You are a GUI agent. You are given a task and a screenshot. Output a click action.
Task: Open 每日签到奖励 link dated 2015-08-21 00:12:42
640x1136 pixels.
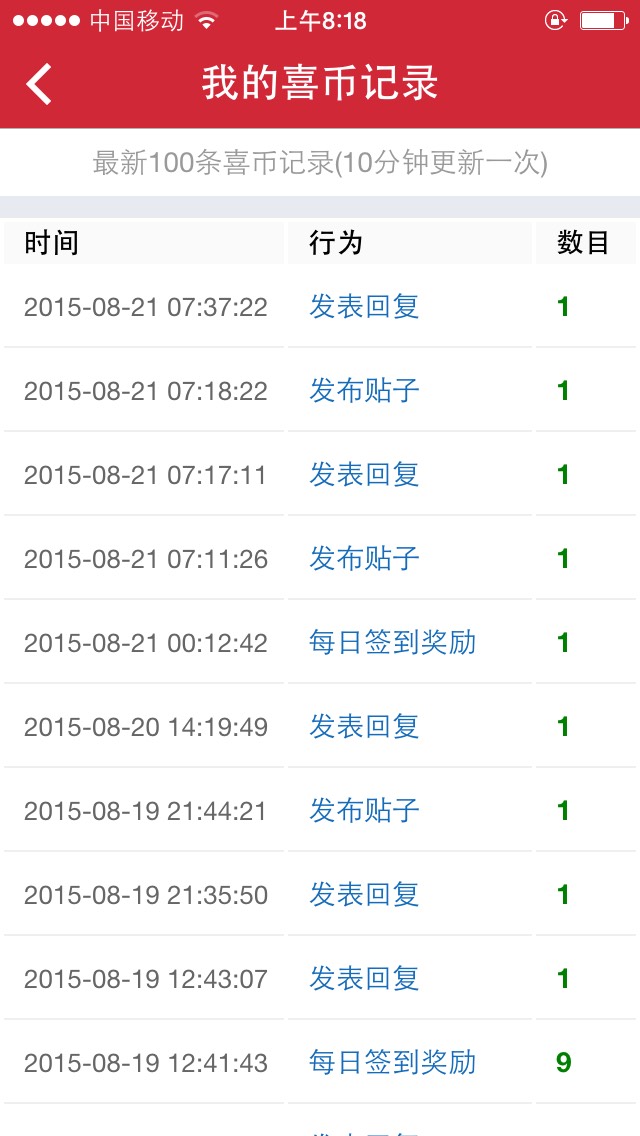[392, 643]
